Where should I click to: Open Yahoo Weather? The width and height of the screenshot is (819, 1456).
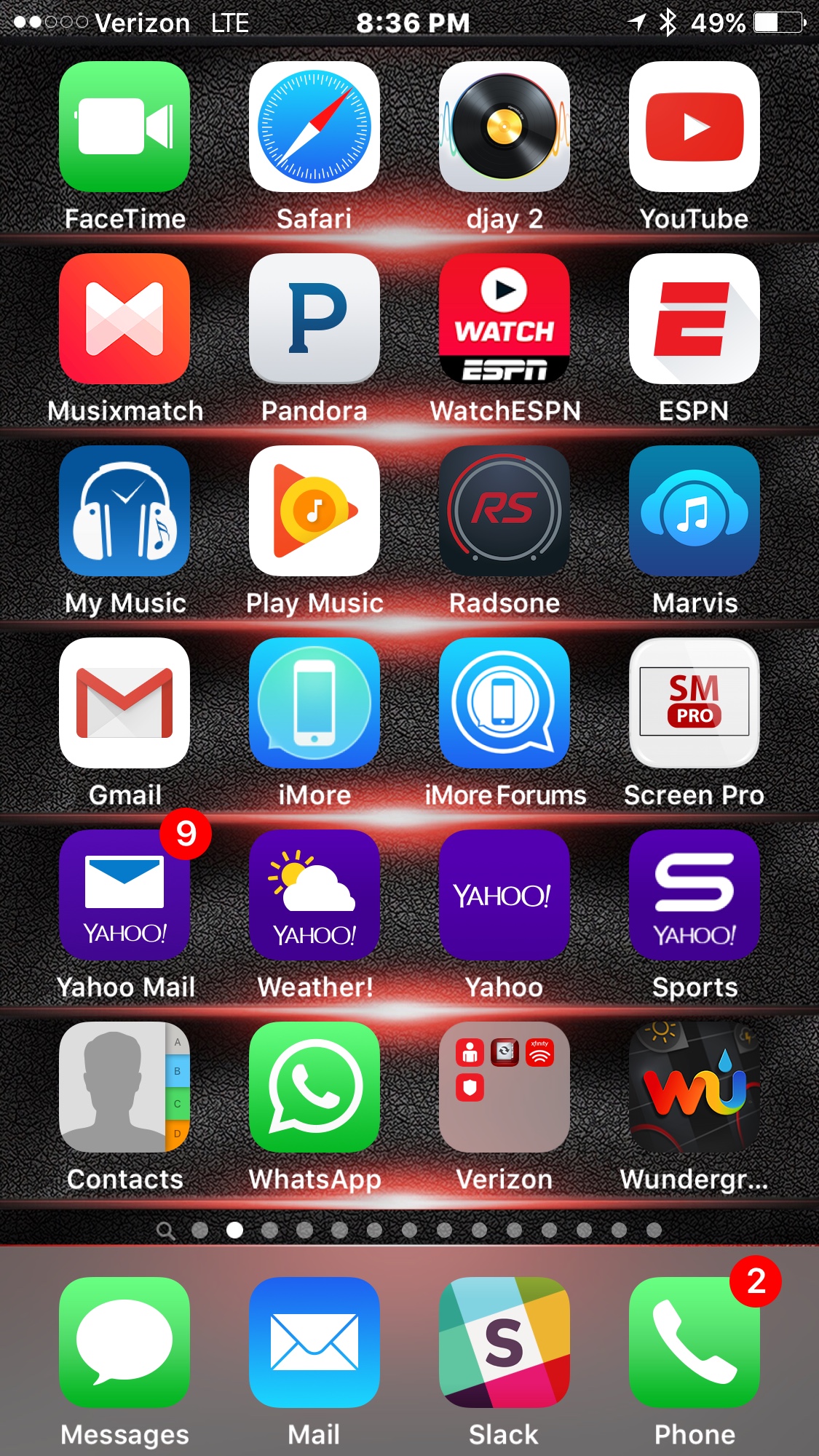point(314,895)
